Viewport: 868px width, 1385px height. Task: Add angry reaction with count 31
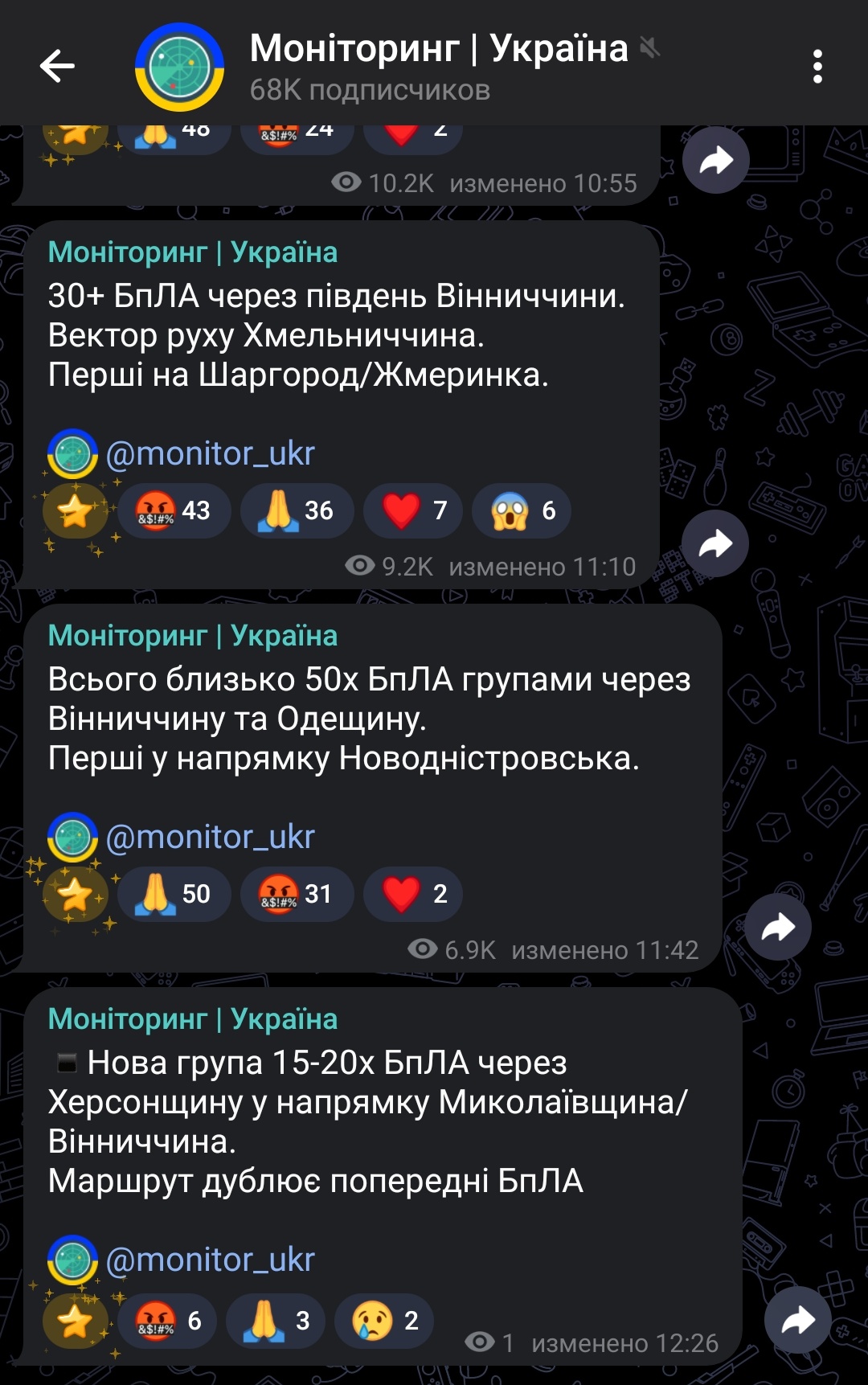(x=297, y=894)
